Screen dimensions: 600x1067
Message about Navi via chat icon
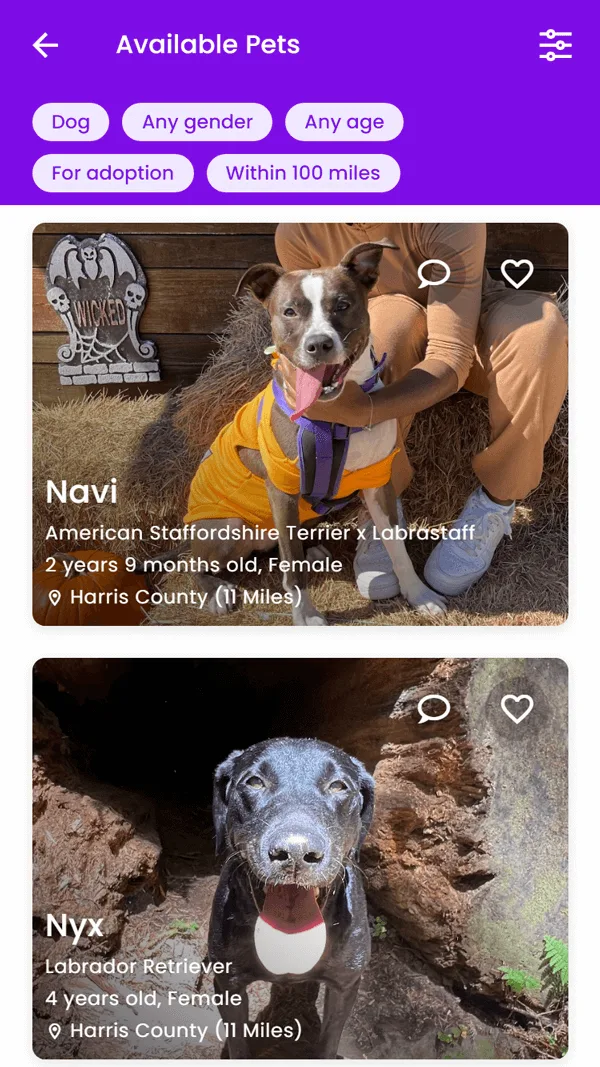(433, 274)
